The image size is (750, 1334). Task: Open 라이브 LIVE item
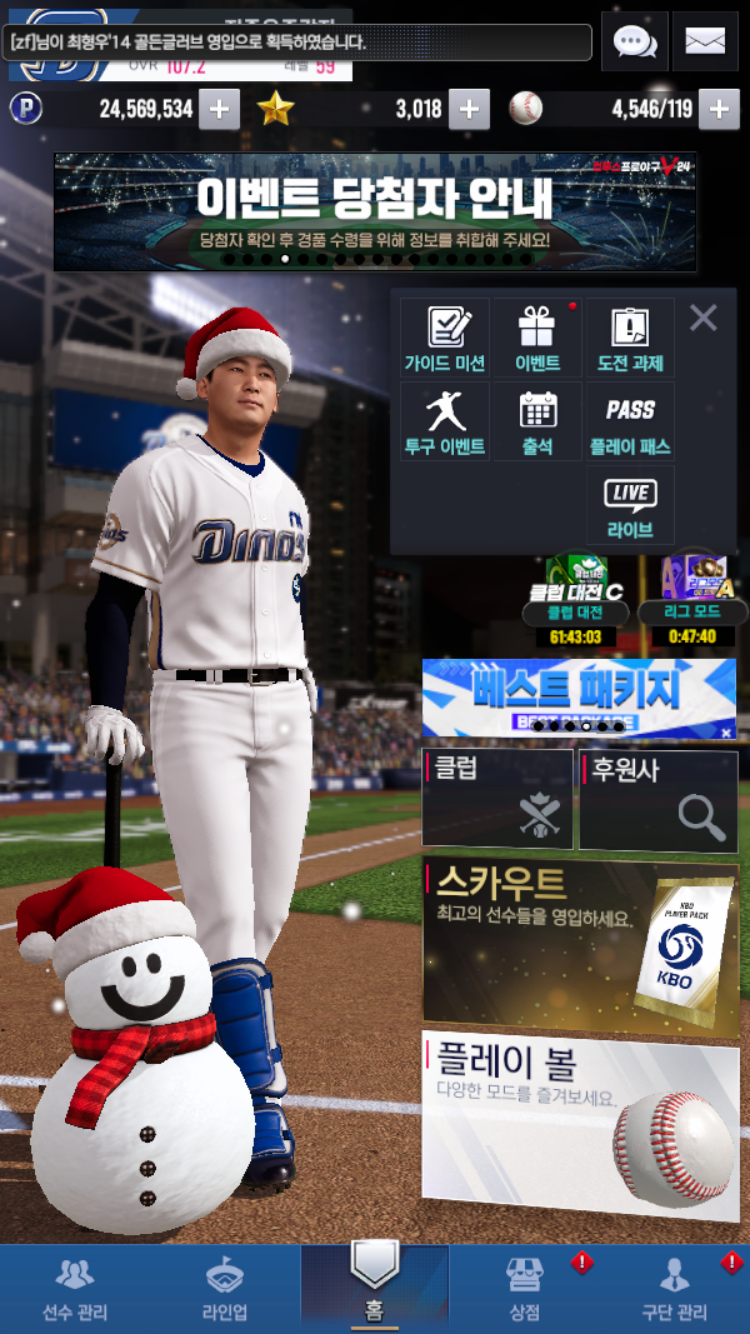tap(630, 506)
